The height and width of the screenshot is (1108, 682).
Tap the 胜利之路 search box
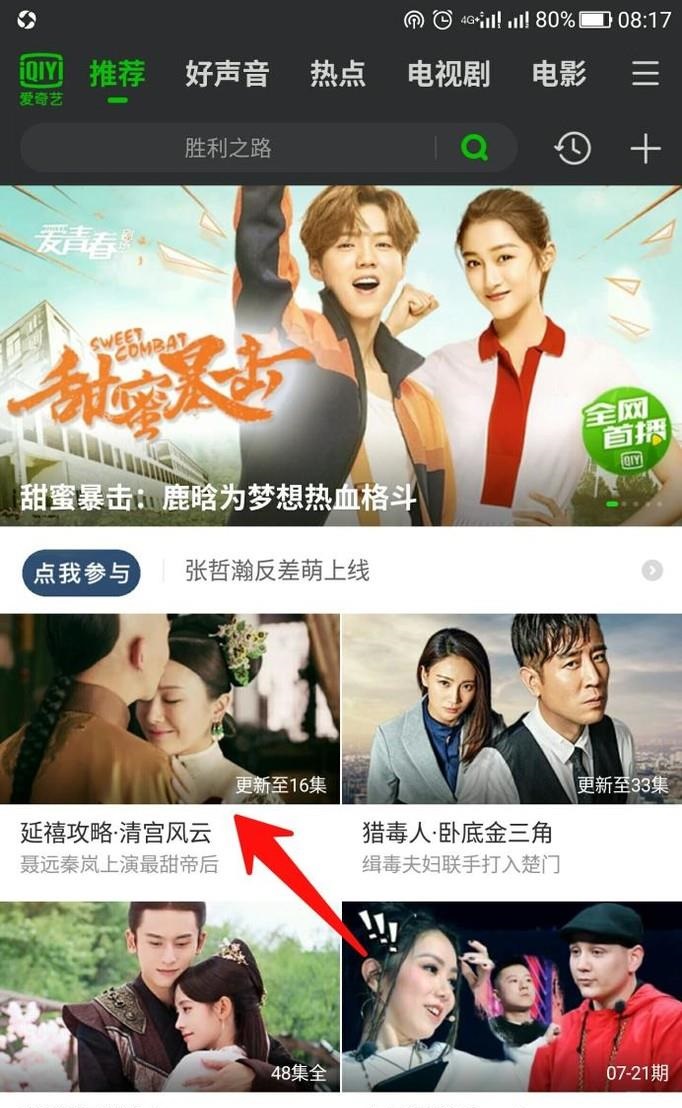[228, 149]
